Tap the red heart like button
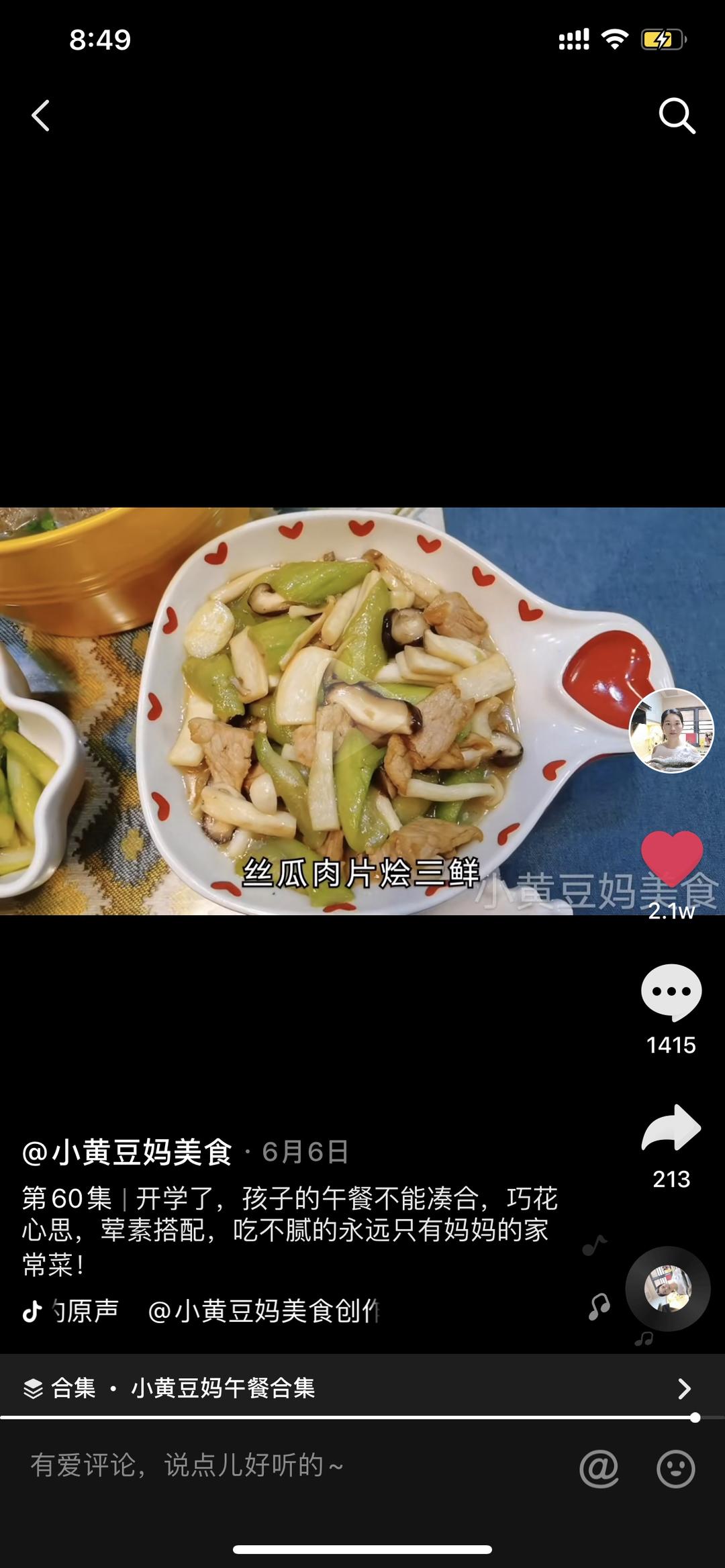The image size is (725, 1568). point(671,859)
